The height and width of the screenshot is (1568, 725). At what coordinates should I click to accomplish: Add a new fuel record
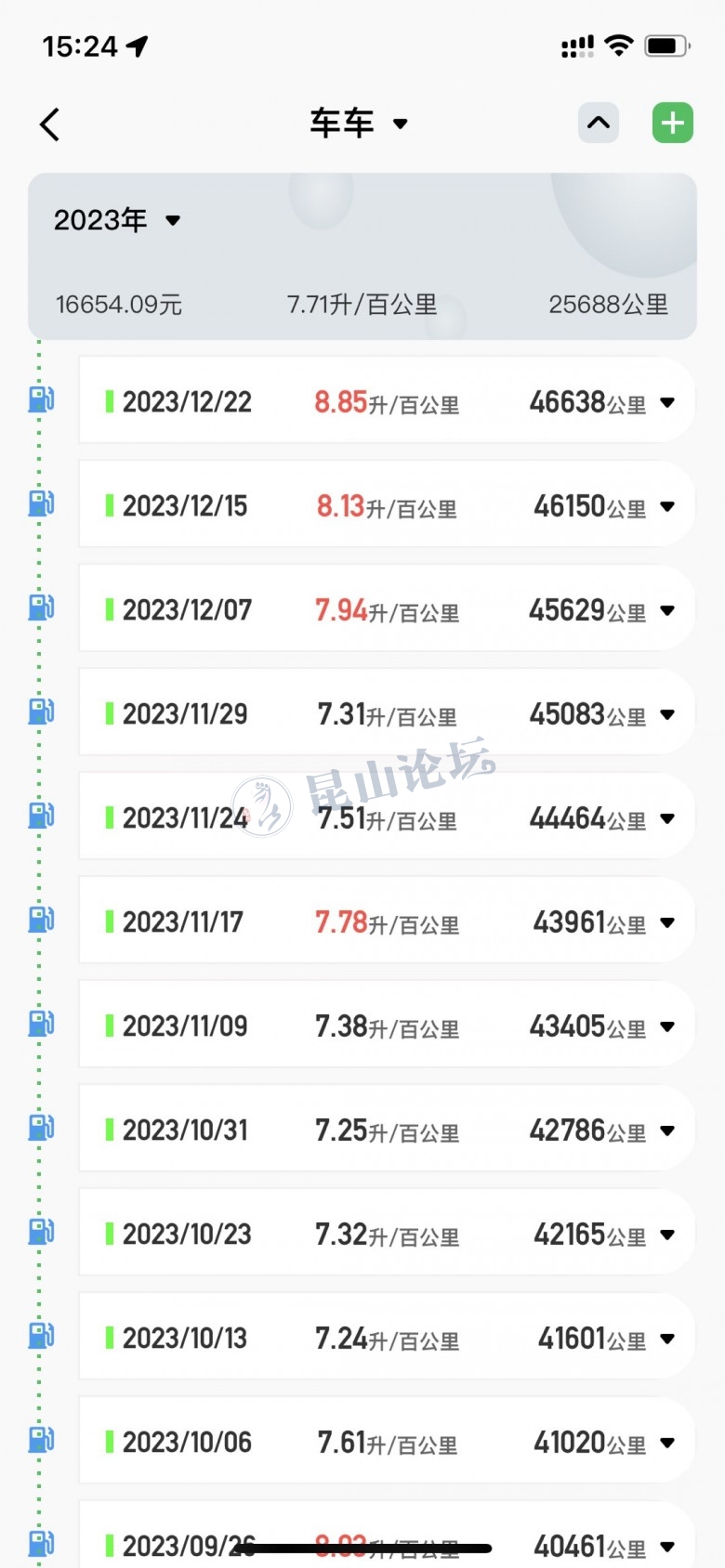point(673,123)
